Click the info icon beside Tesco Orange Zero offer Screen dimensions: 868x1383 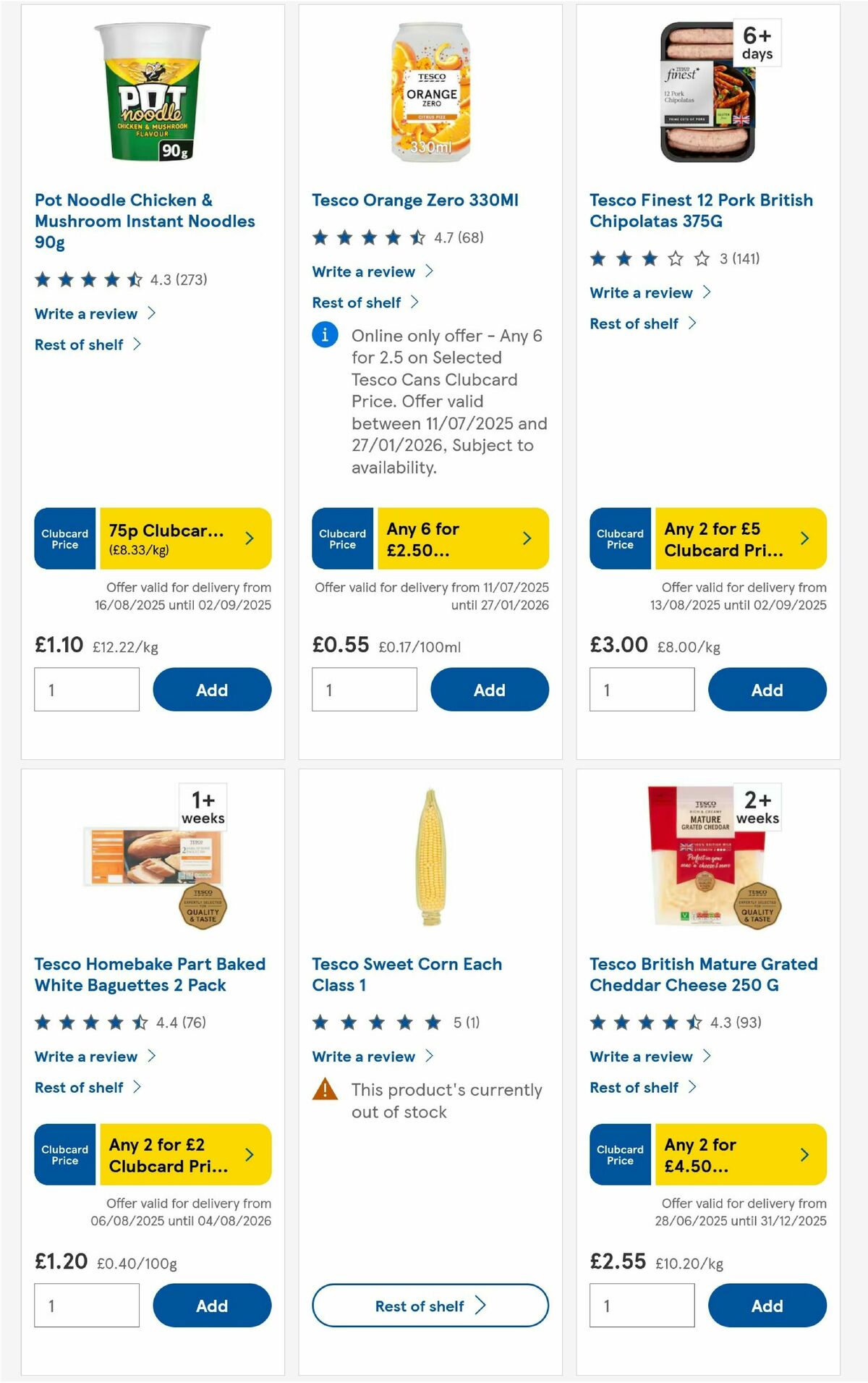tap(325, 335)
